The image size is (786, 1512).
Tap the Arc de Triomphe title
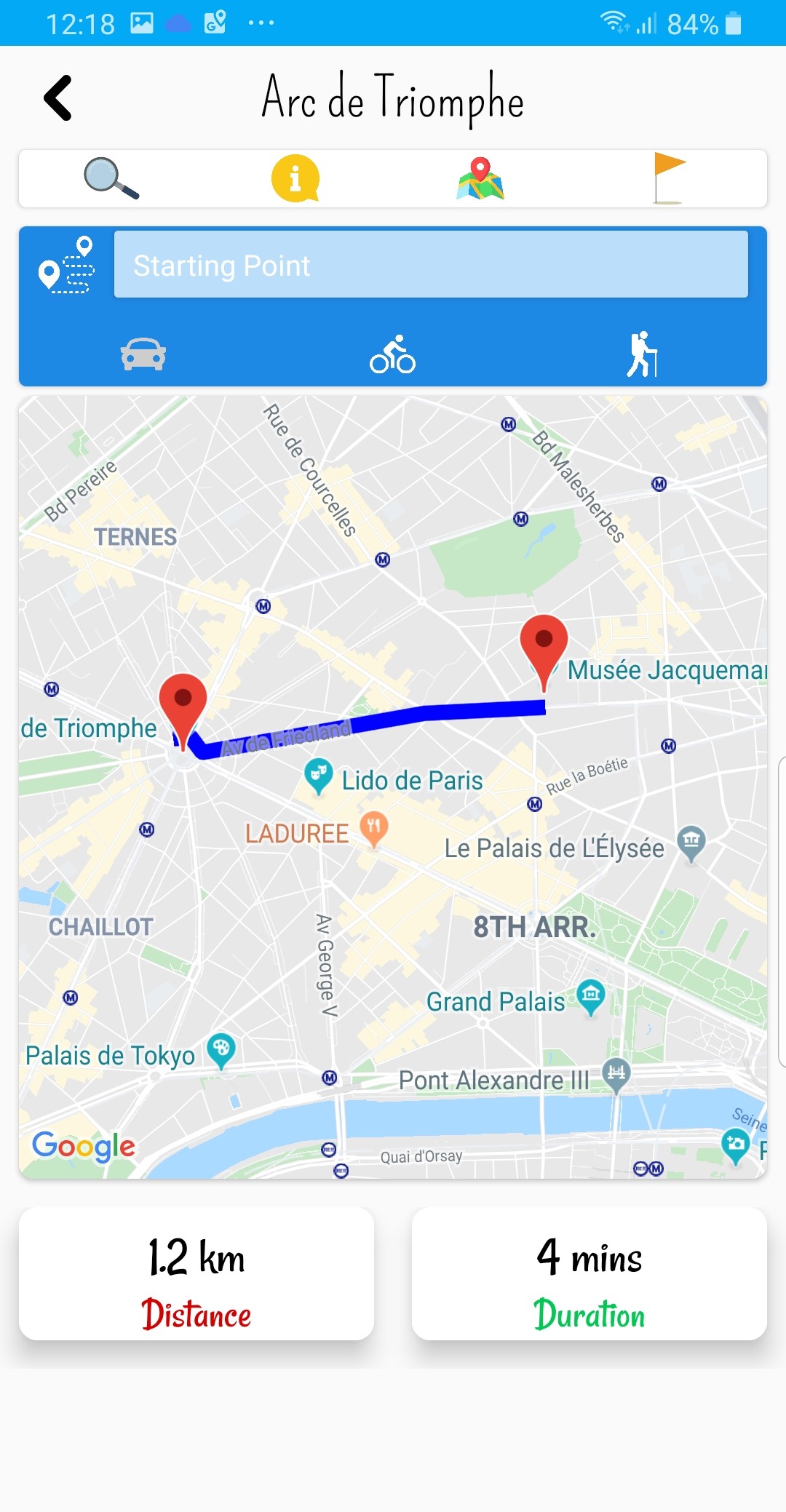click(x=393, y=100)
